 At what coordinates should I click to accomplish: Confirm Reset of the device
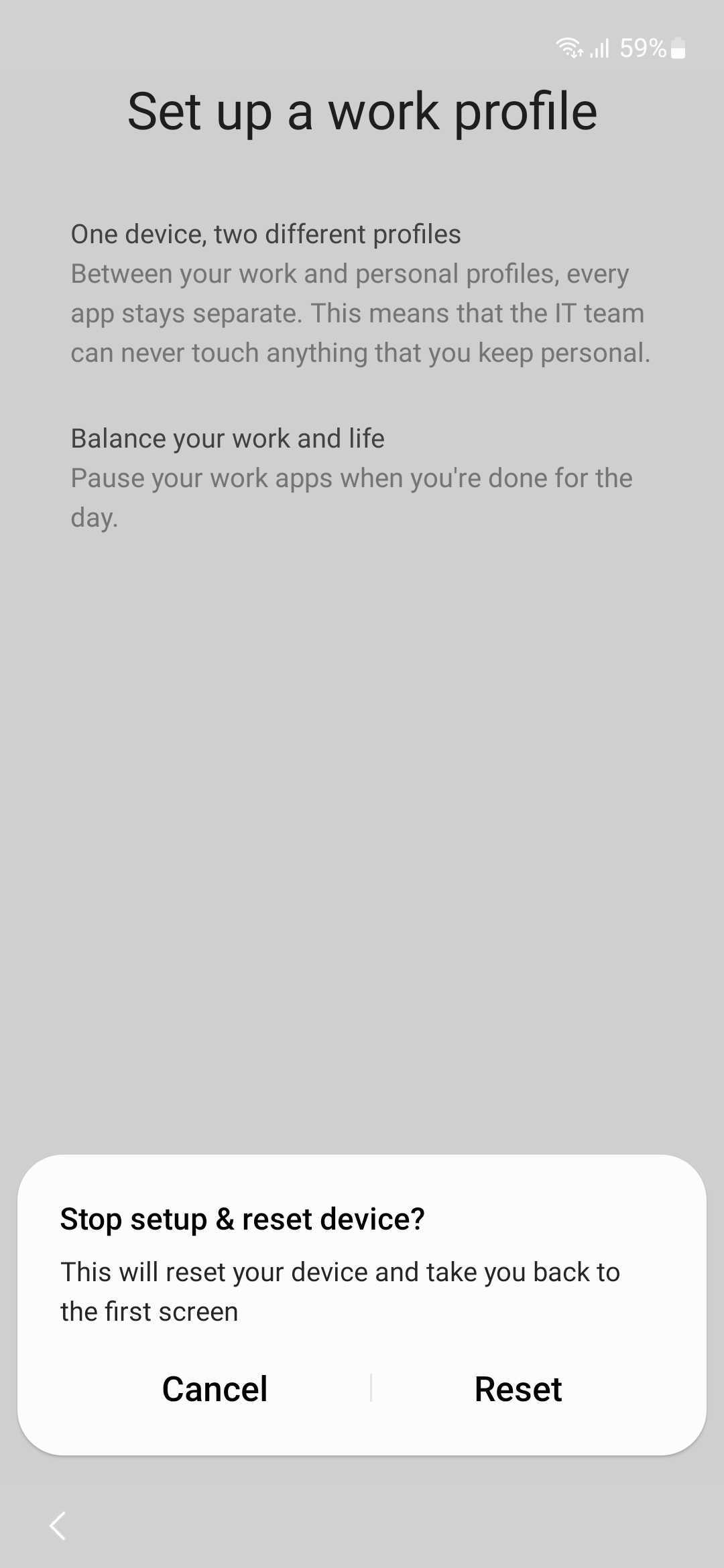[x=518, y=1389]
